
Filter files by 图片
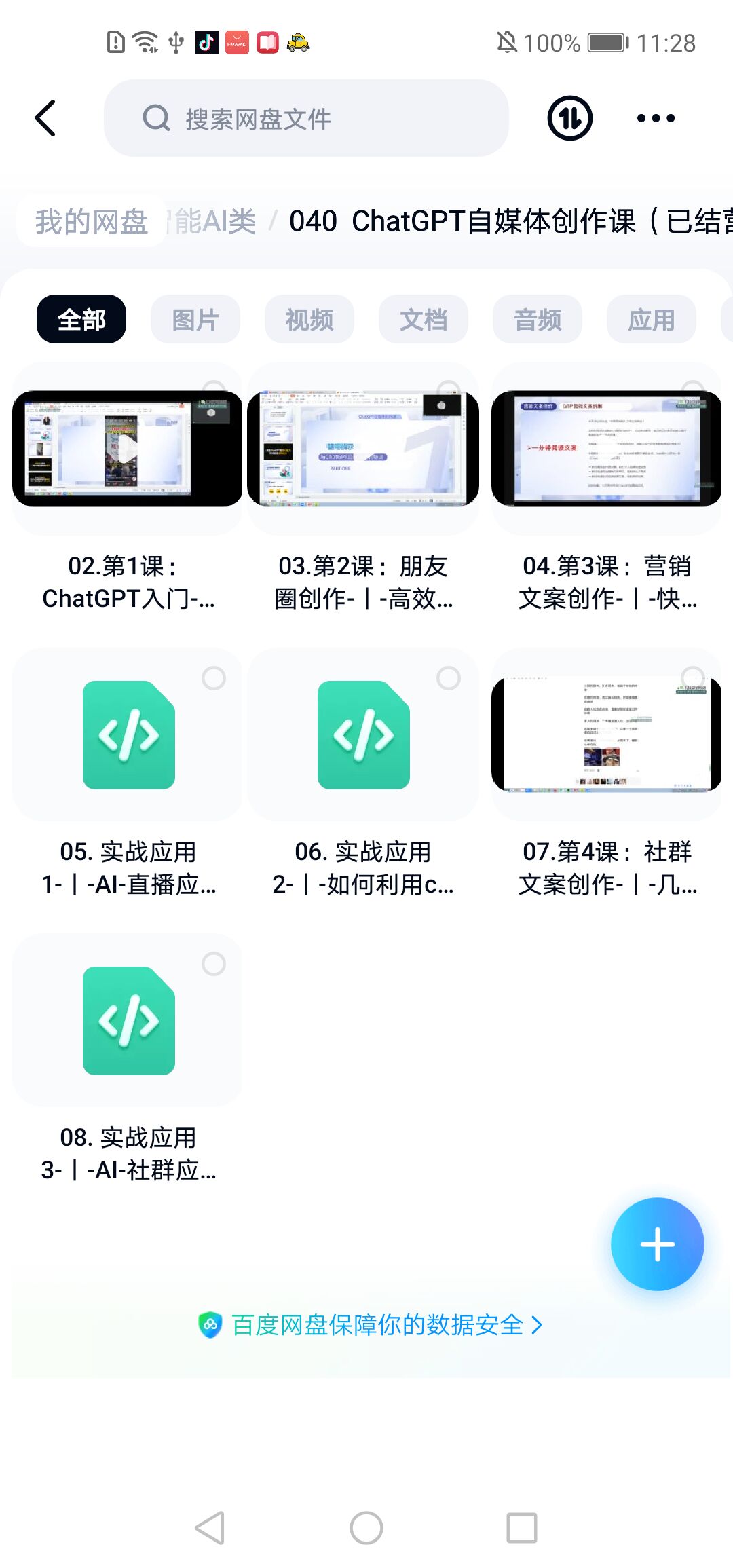pos(195,320)
